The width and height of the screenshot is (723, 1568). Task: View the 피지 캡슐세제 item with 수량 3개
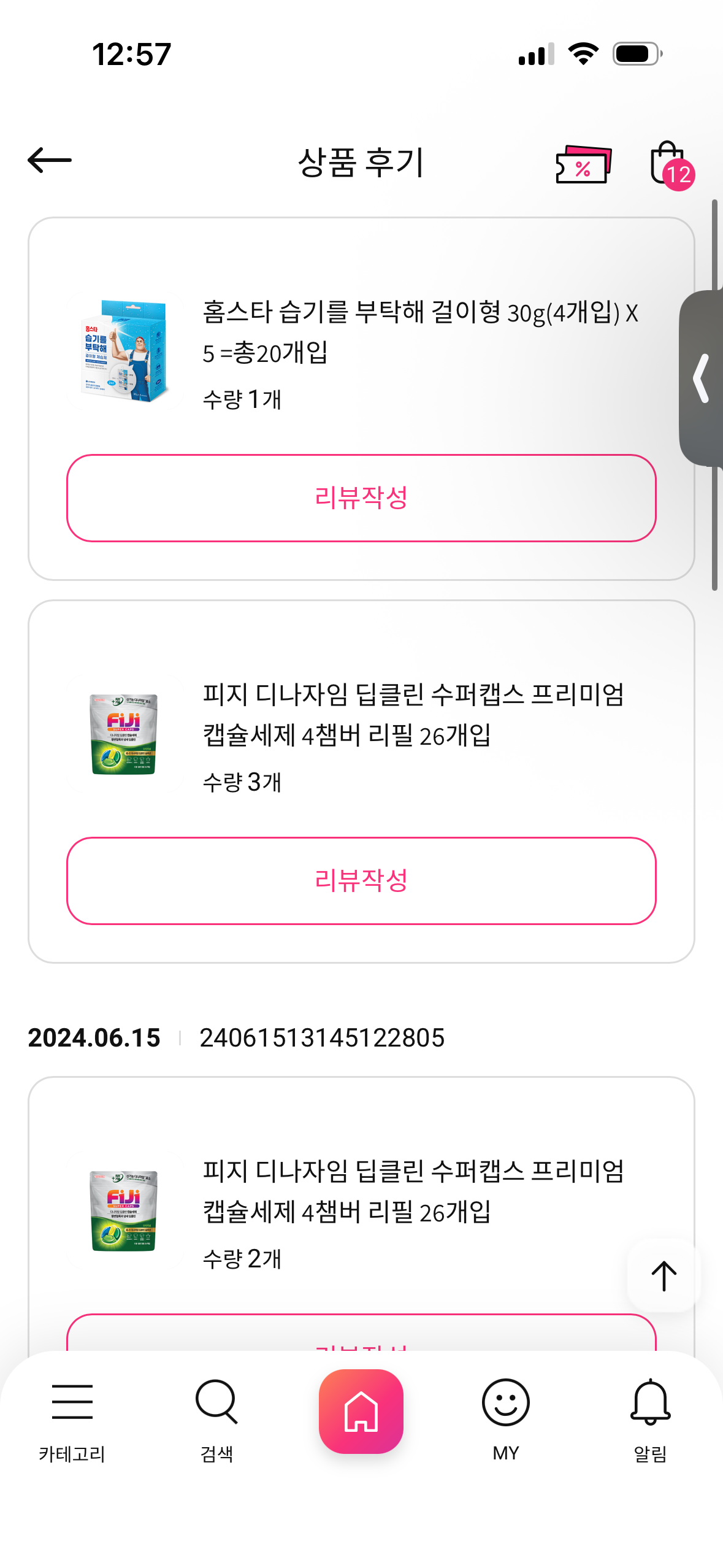pyautogui.click(x=413, y=715)
